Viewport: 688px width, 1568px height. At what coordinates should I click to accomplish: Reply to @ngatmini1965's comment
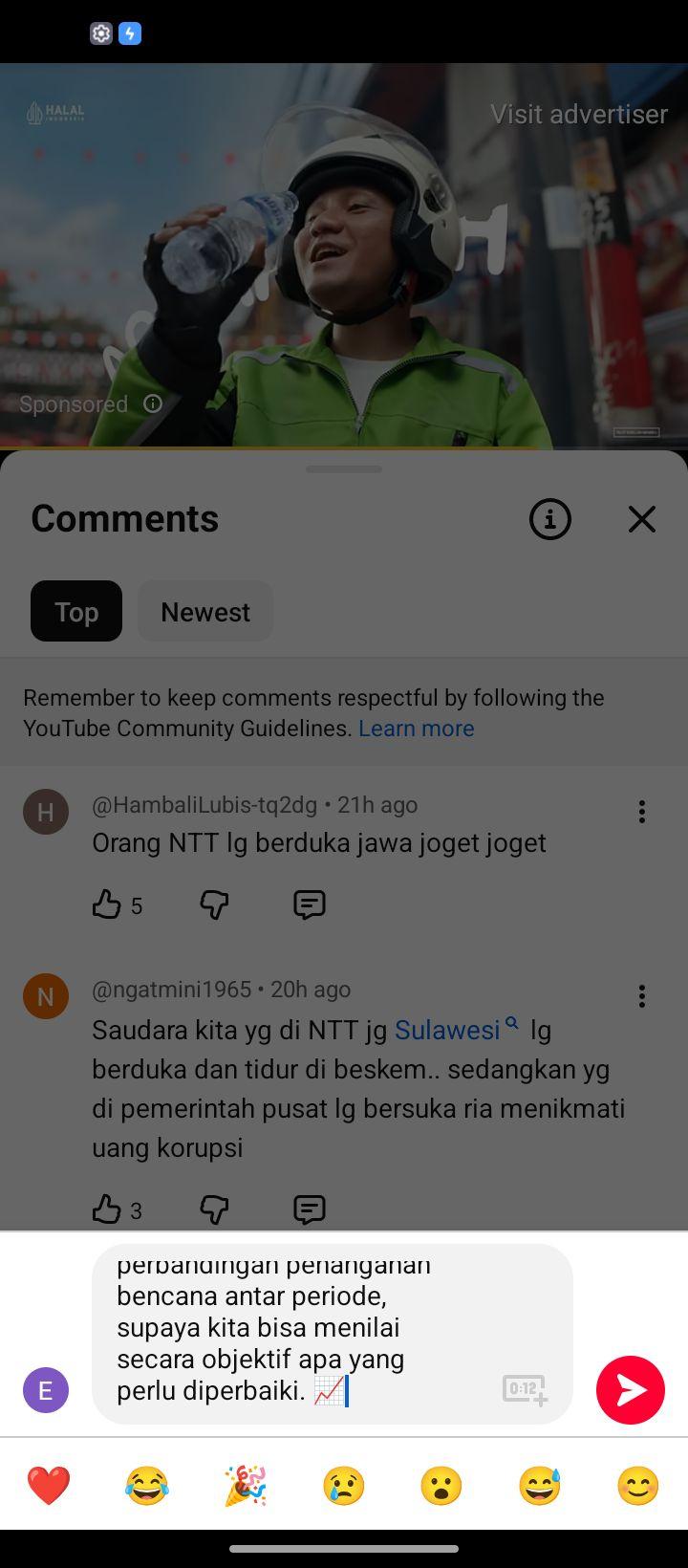(310, 1209)
